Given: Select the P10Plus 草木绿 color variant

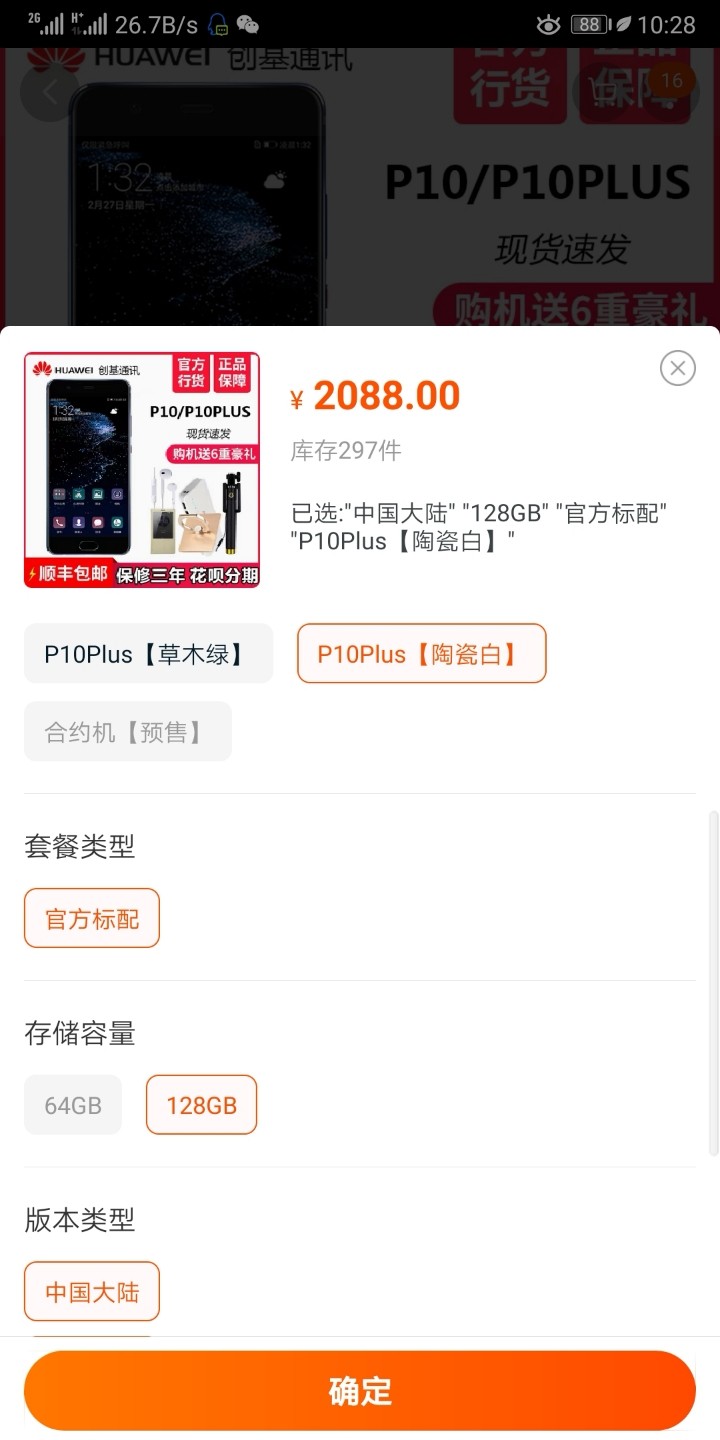Looking at the screenshot, I should tap(147, 653).
